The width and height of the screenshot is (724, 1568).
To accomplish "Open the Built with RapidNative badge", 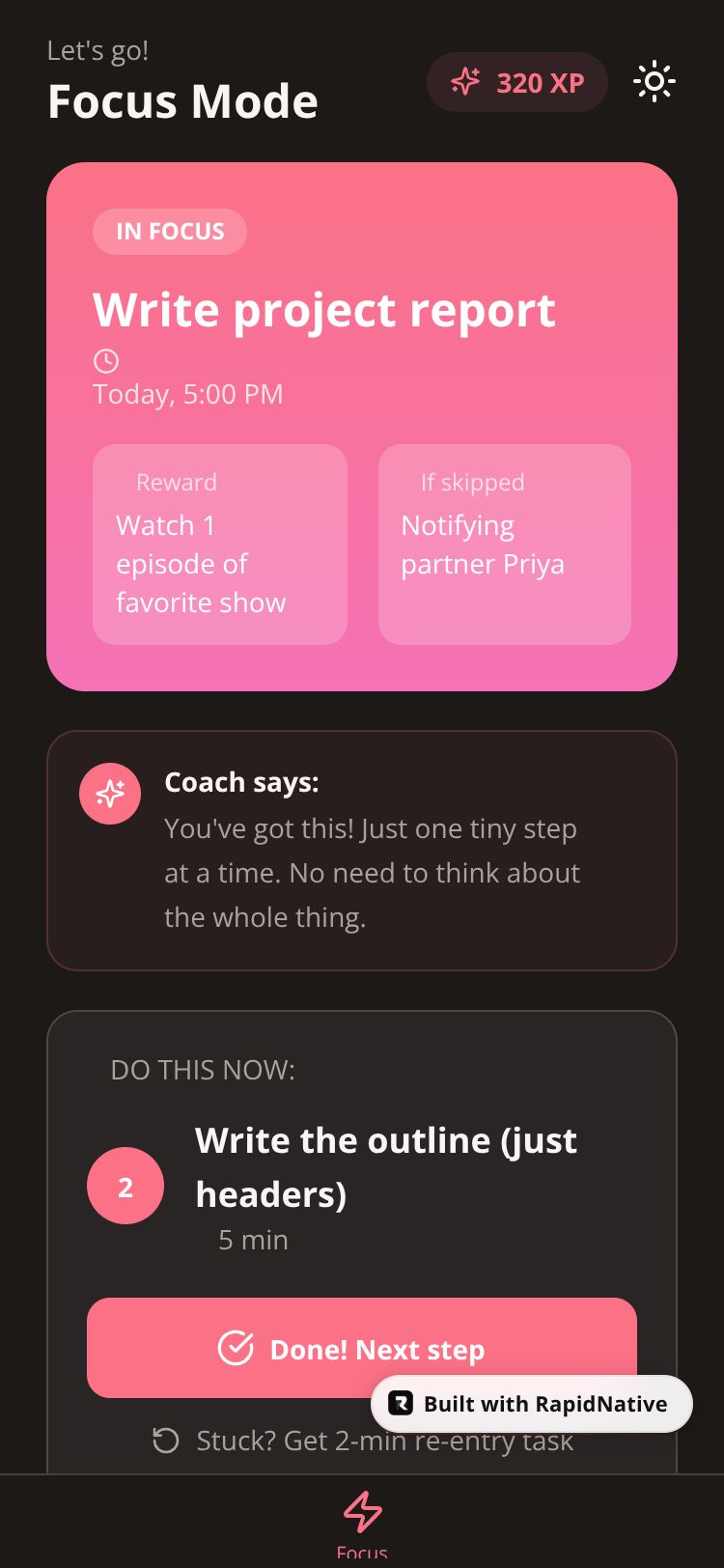I will 531,1404.
